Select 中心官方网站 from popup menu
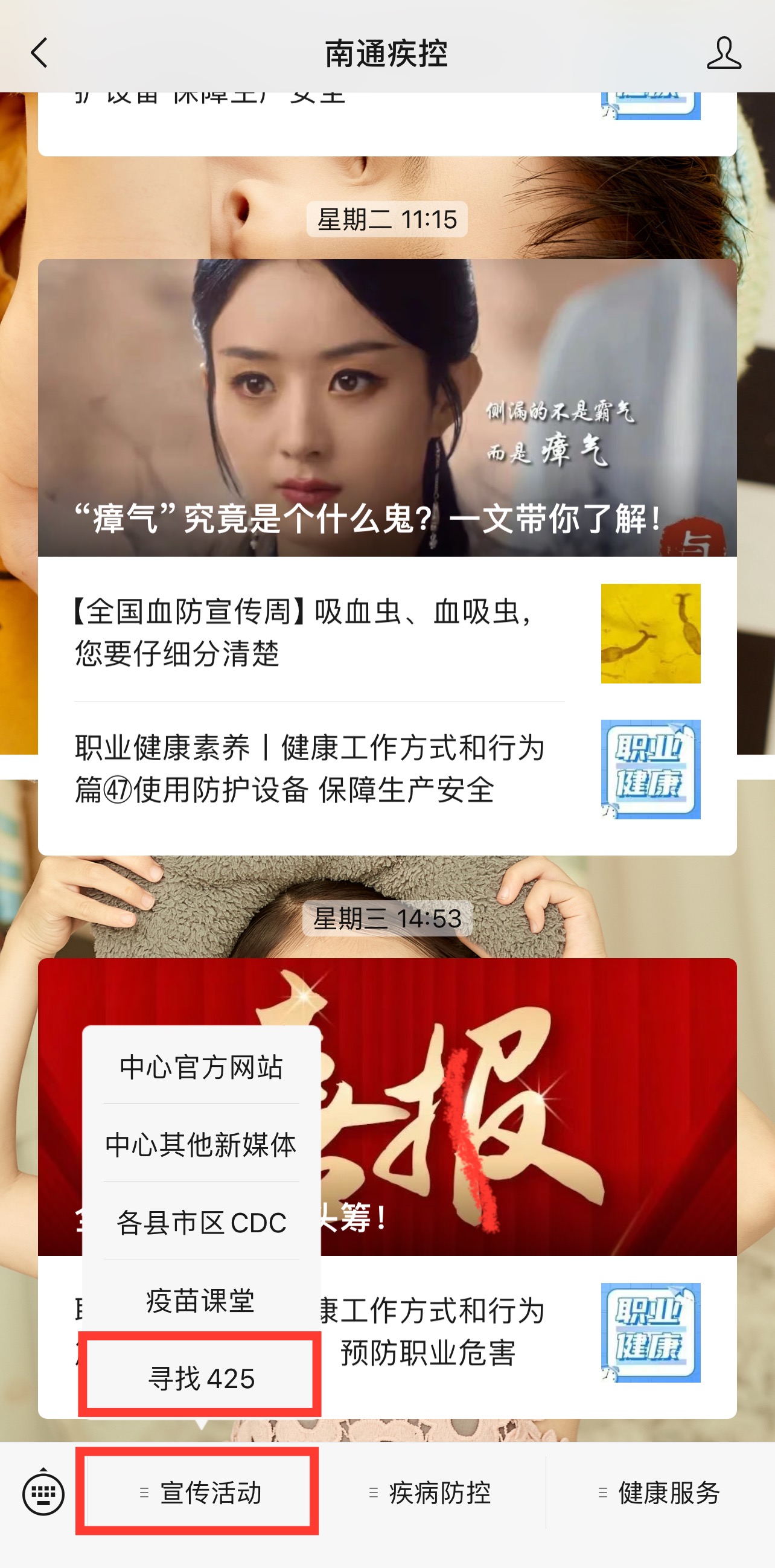 click(201, 1067)
